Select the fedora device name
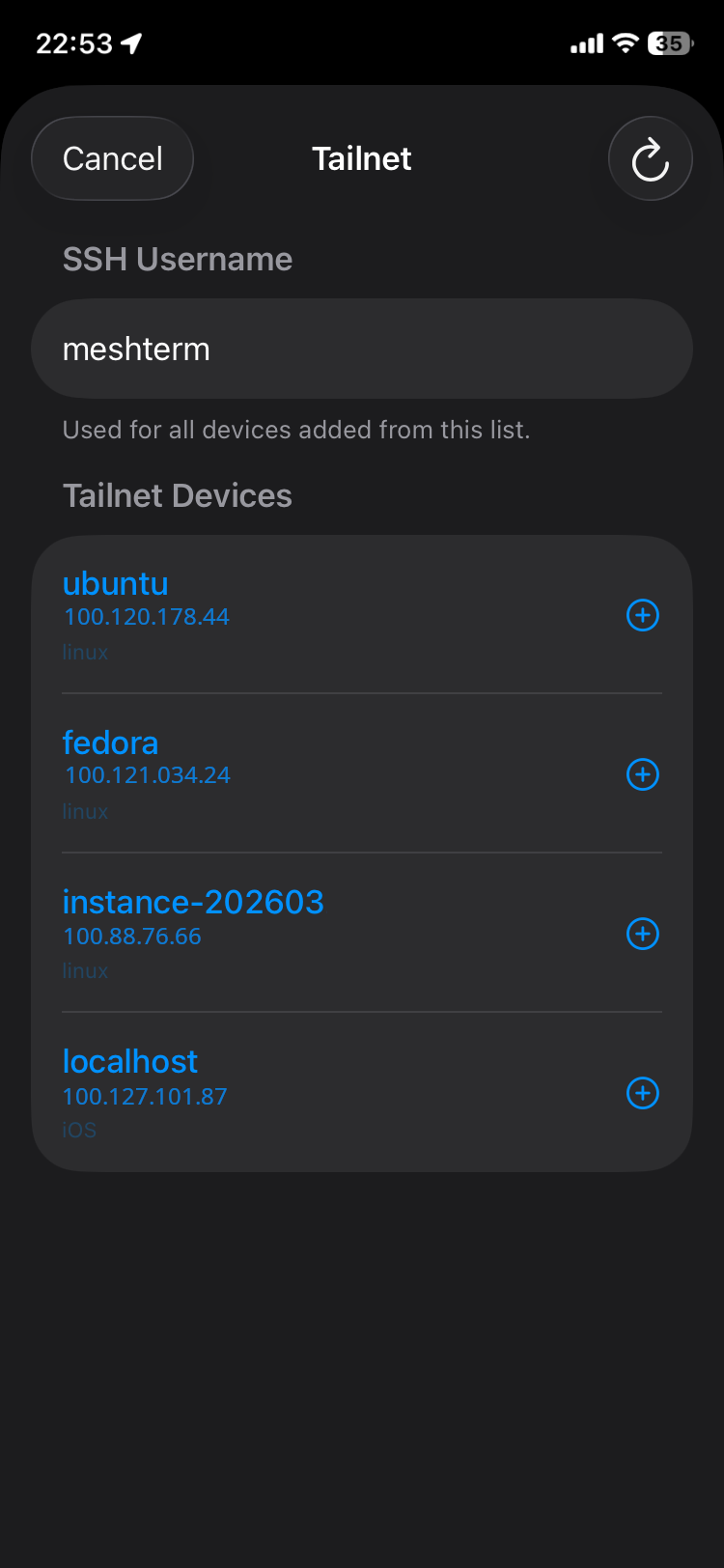The image size is (724, 1568). click(x=110, y=742)
